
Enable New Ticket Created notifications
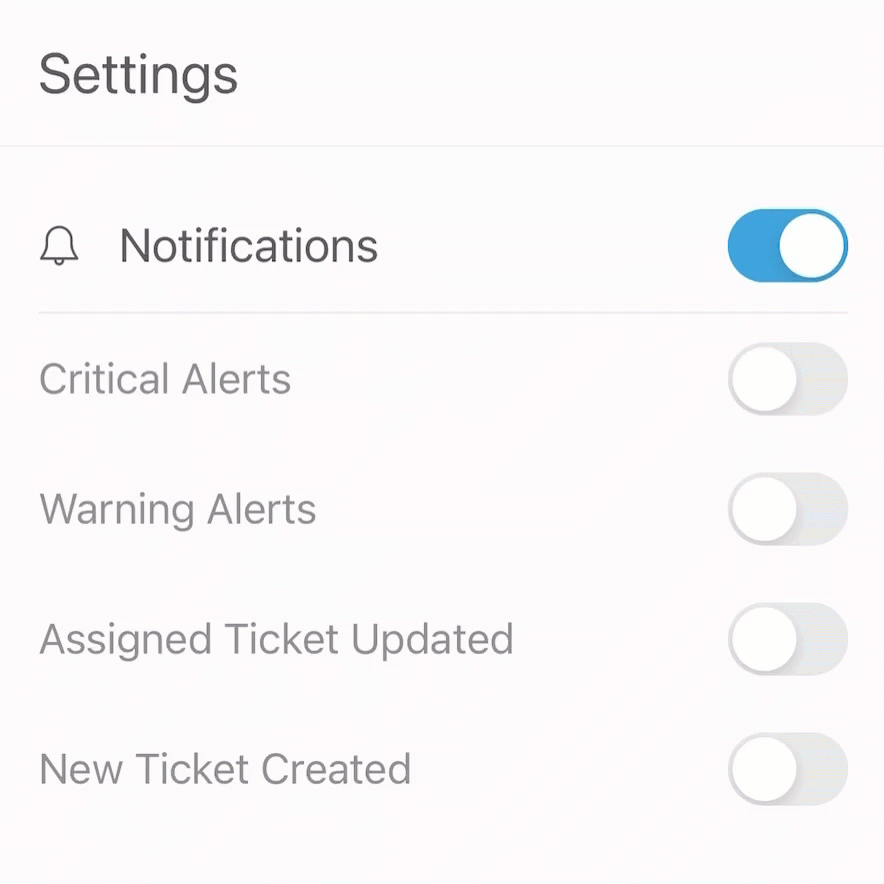(787, 769)
